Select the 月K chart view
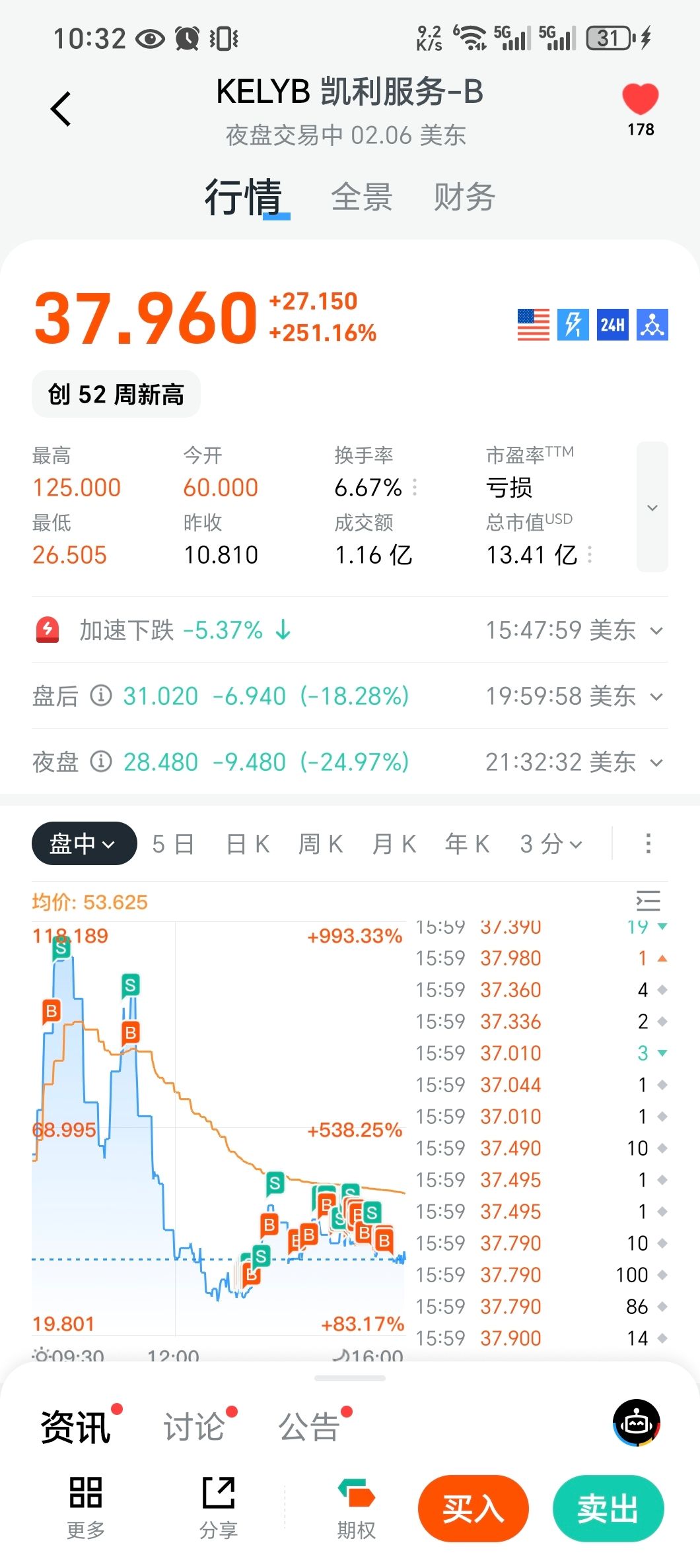 [x=394, y=843]
